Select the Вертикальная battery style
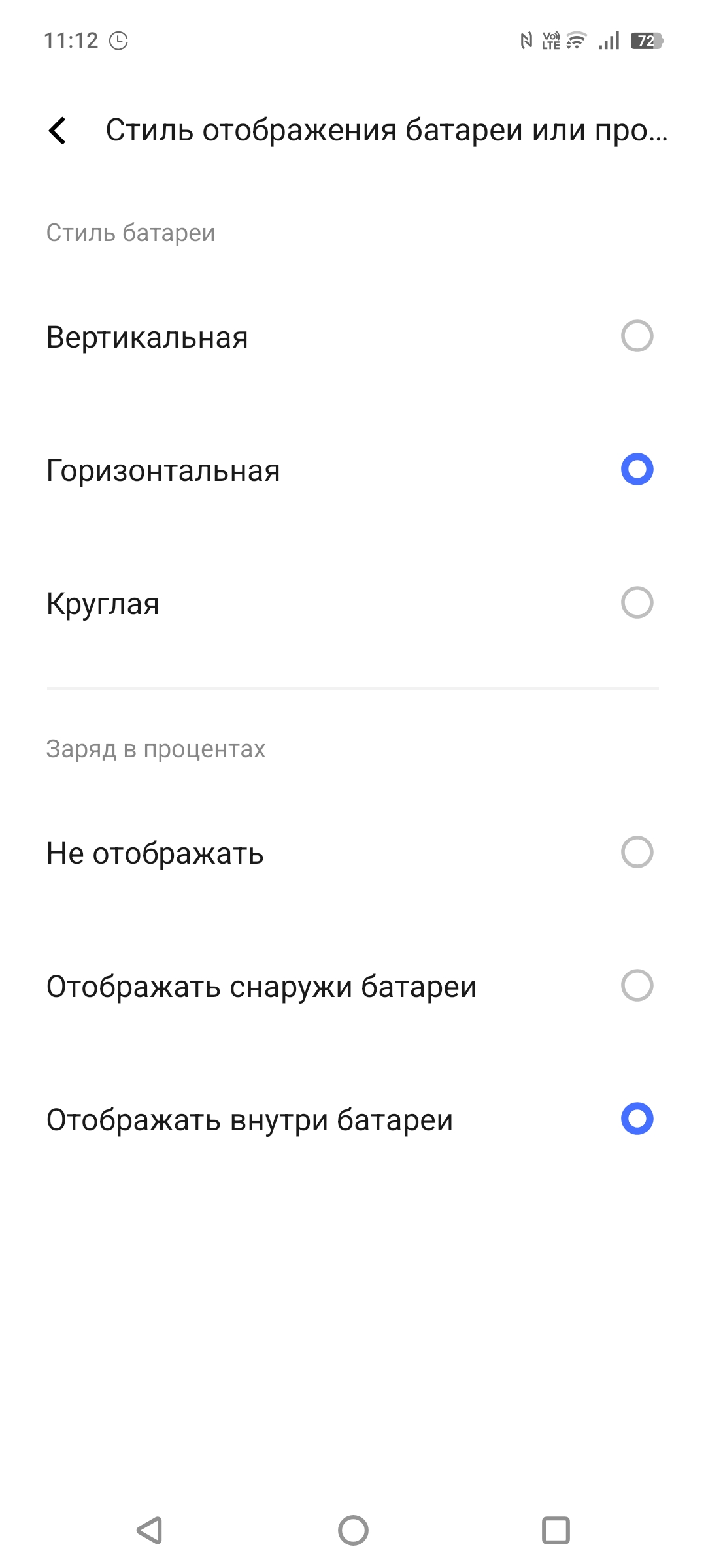Image resolution: width=706 pixels, height=1568 pixels. click(353, 337)
